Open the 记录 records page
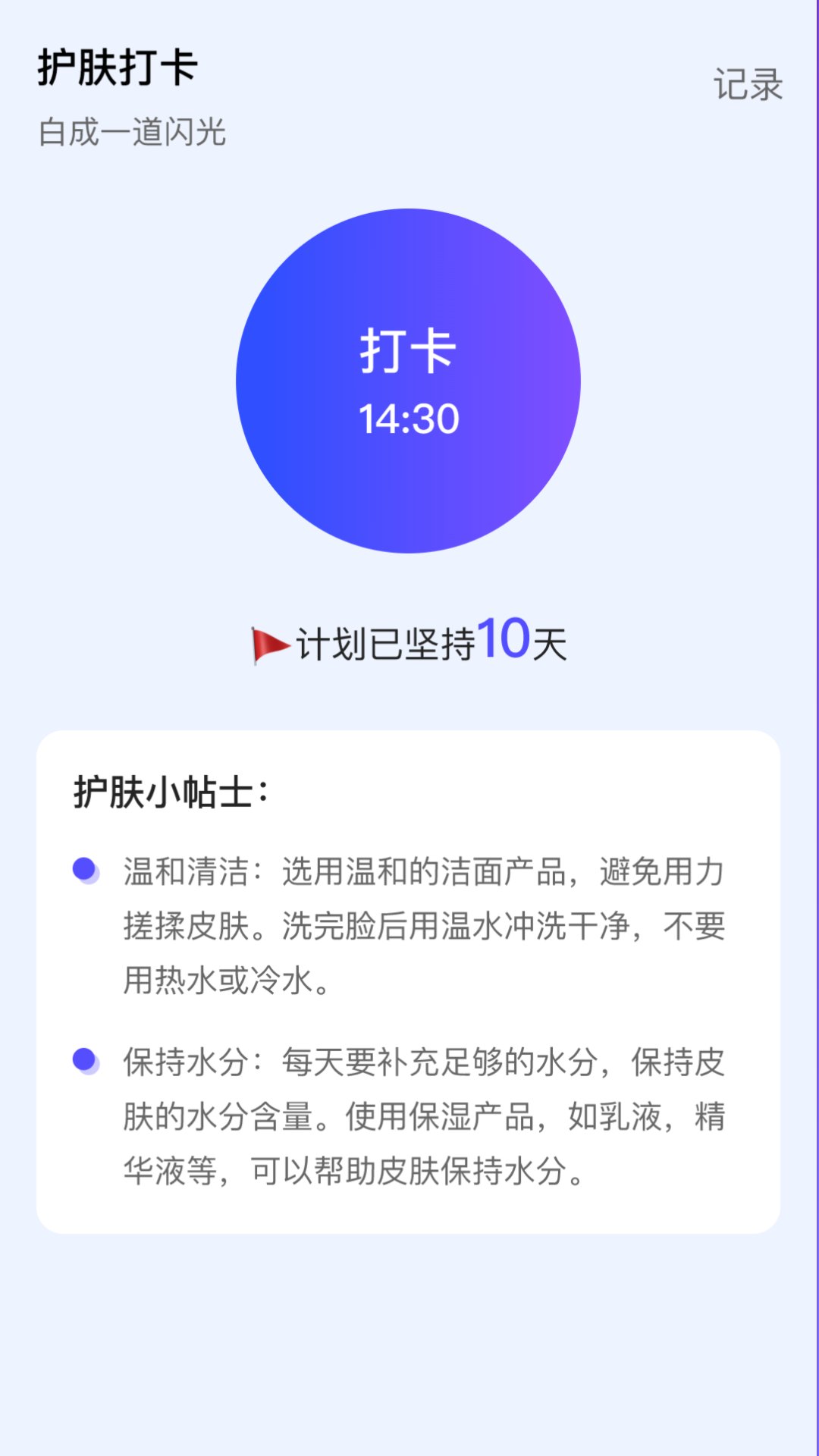Screen dimensions: 819x1456 [x=748, y=84]
